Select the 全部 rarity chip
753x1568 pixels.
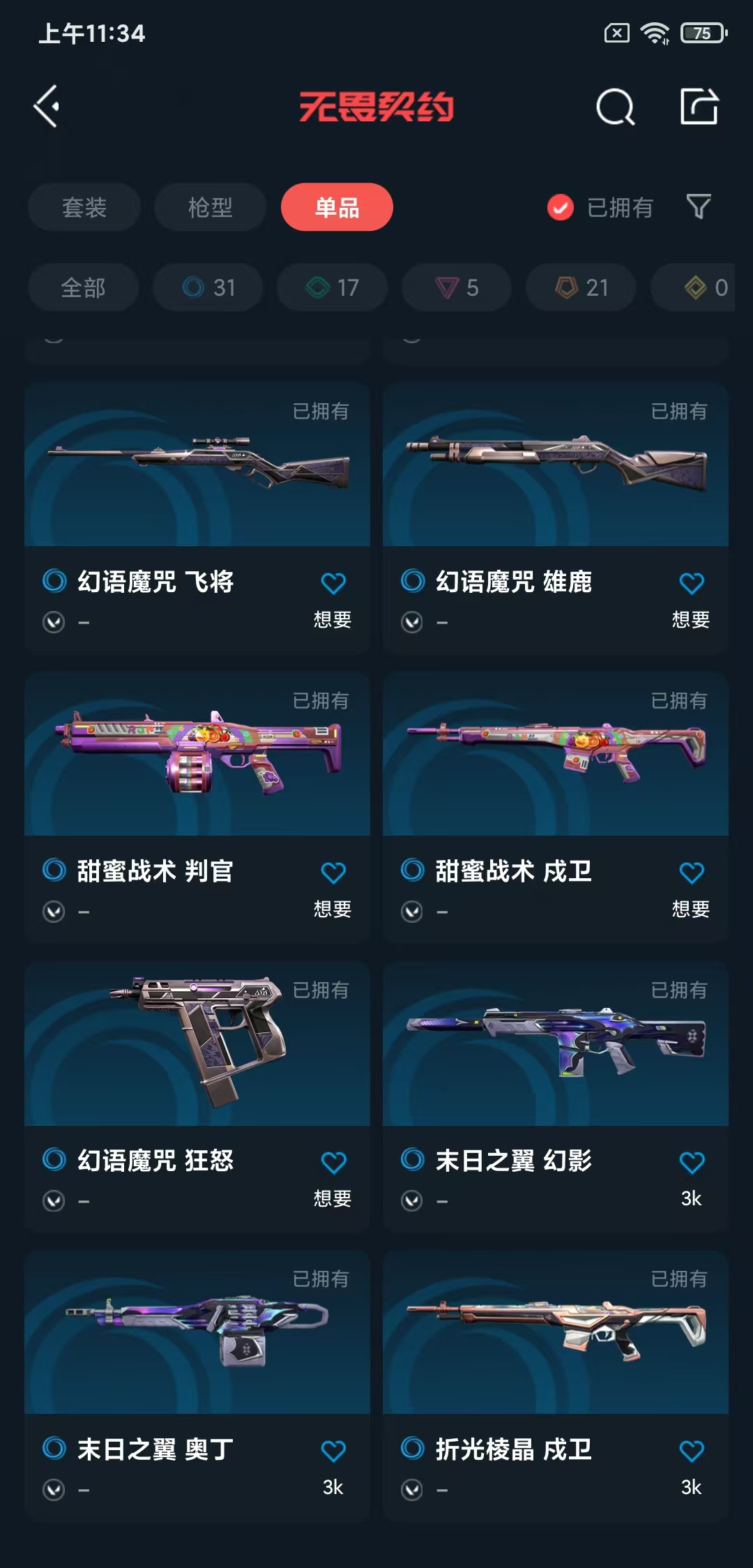pyautogui.click(x=83, y=287)
